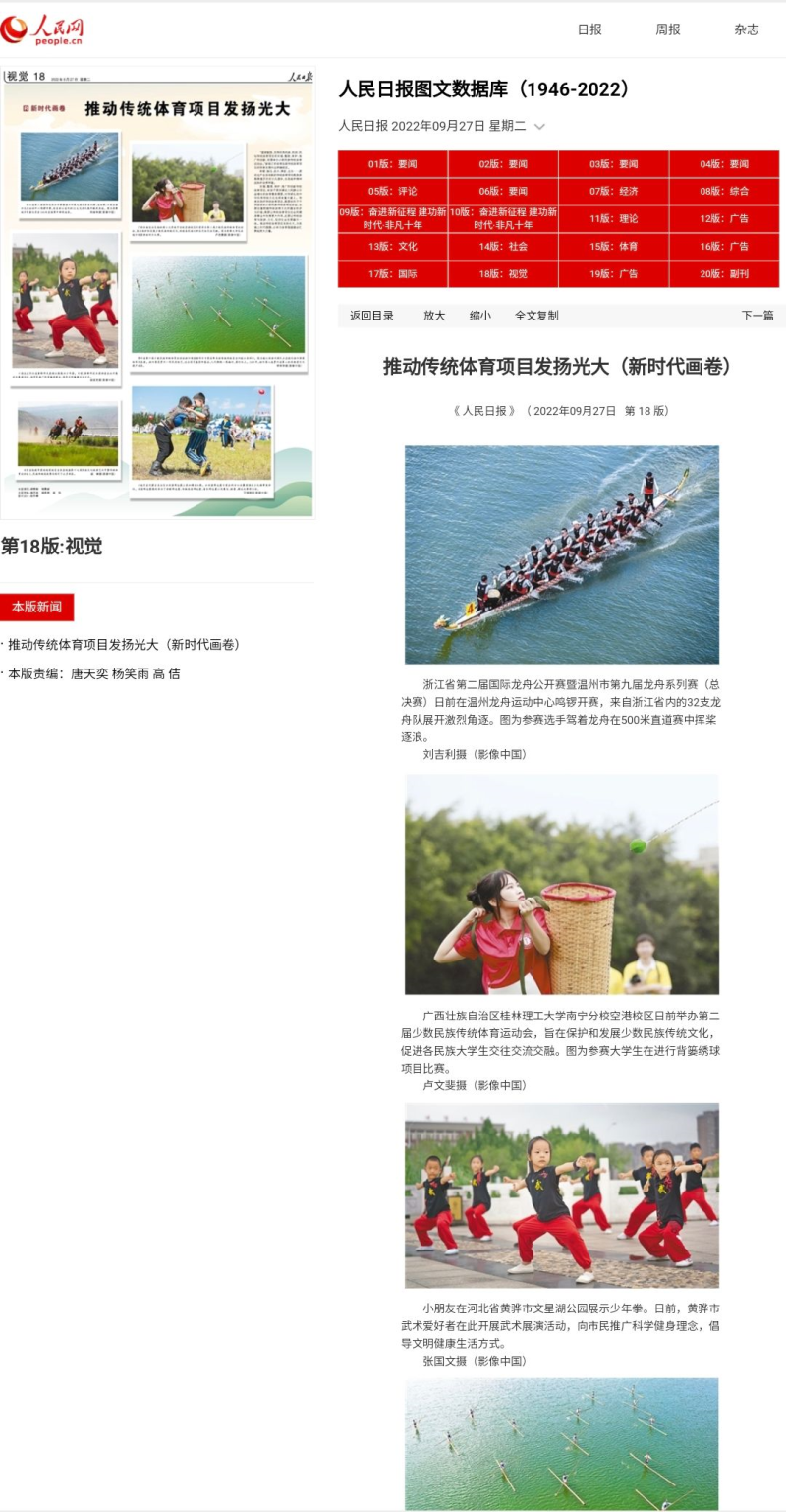Tap 返回目录 to return to index

371,316
